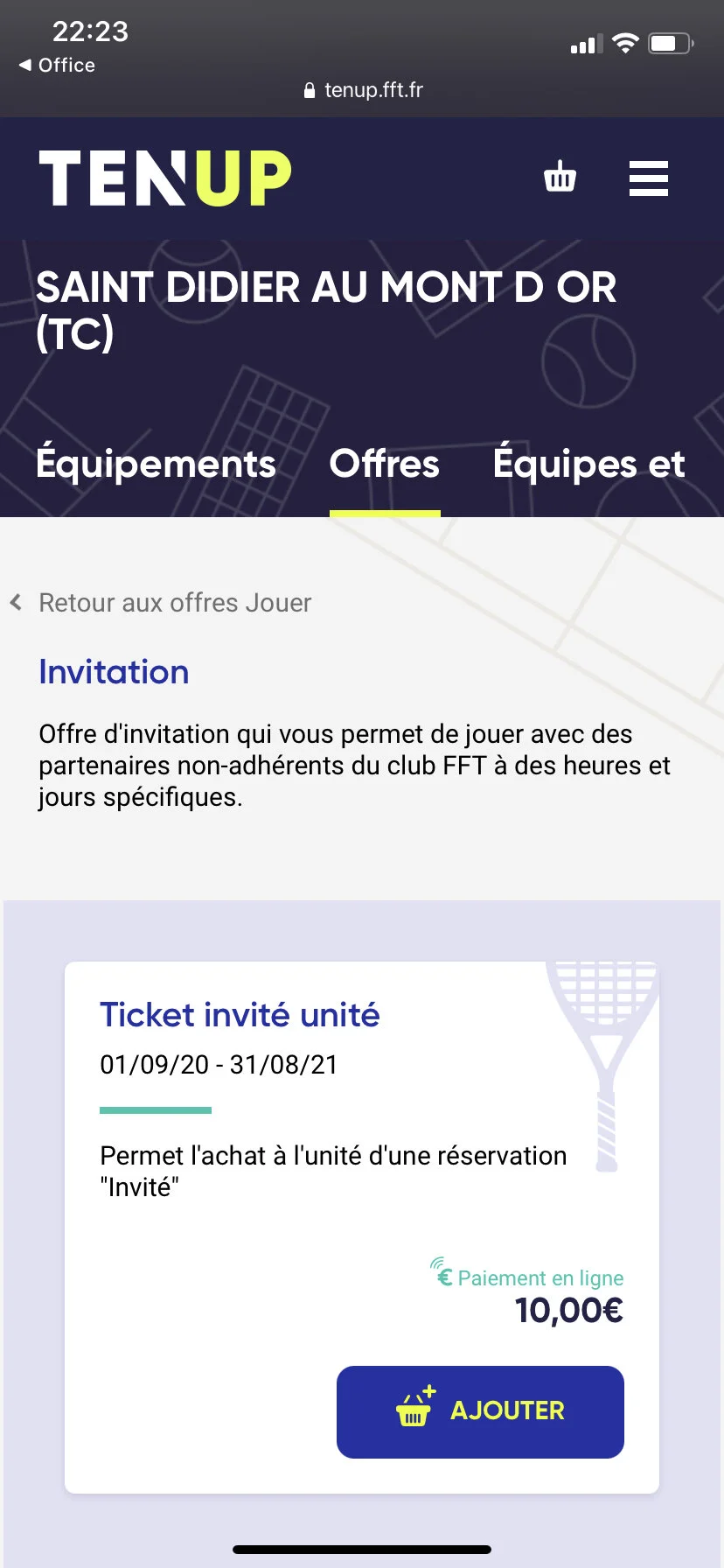Switch to the Équipements tab

coord(156,464)
